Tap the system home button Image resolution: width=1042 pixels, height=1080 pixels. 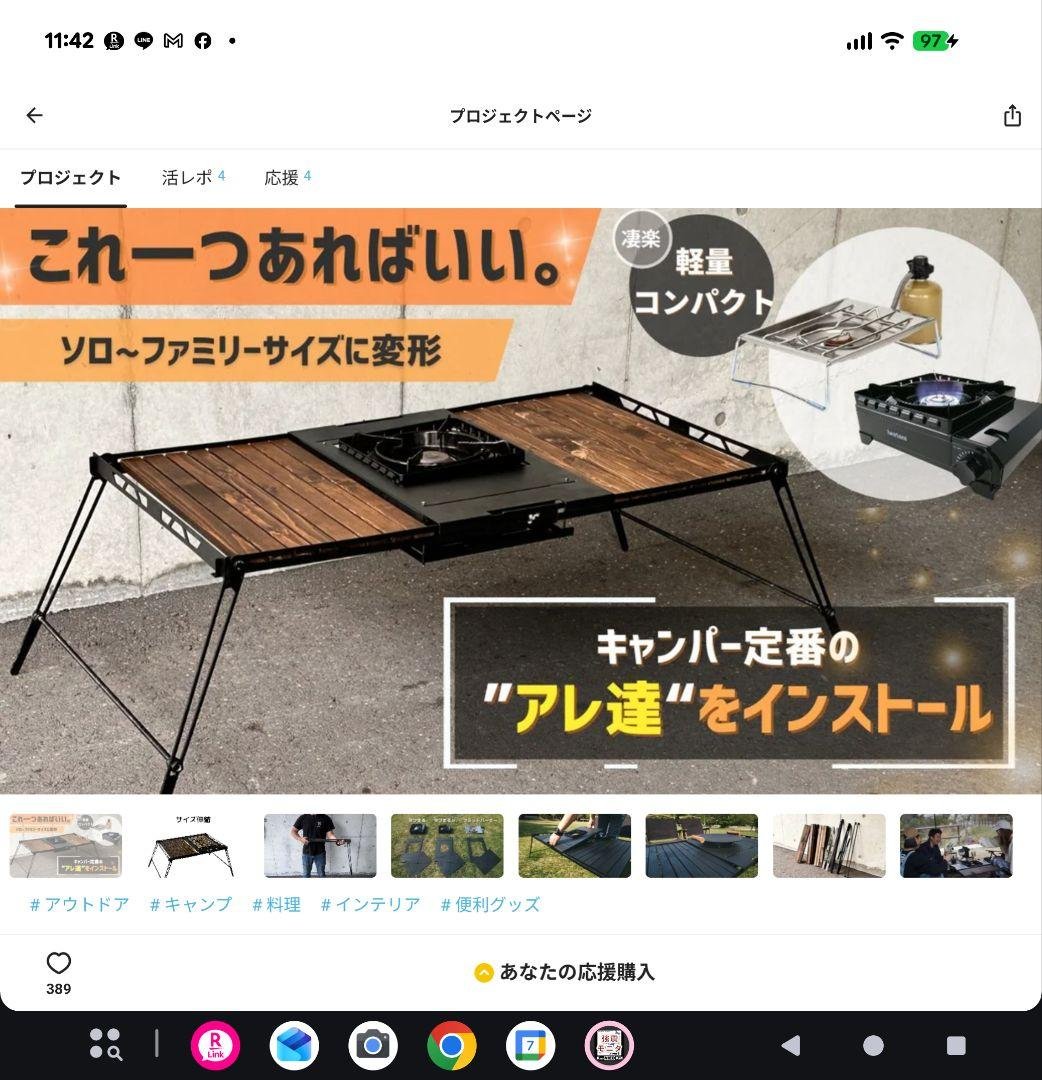[873, 1046]
